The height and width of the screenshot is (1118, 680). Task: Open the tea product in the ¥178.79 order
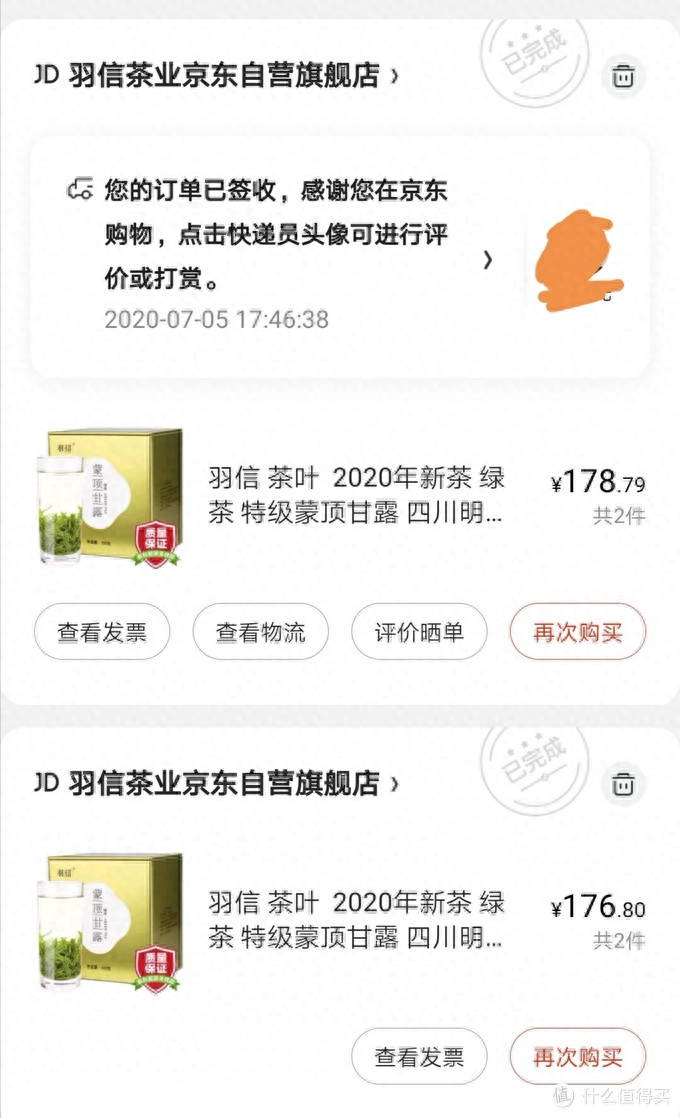(340, 497)
